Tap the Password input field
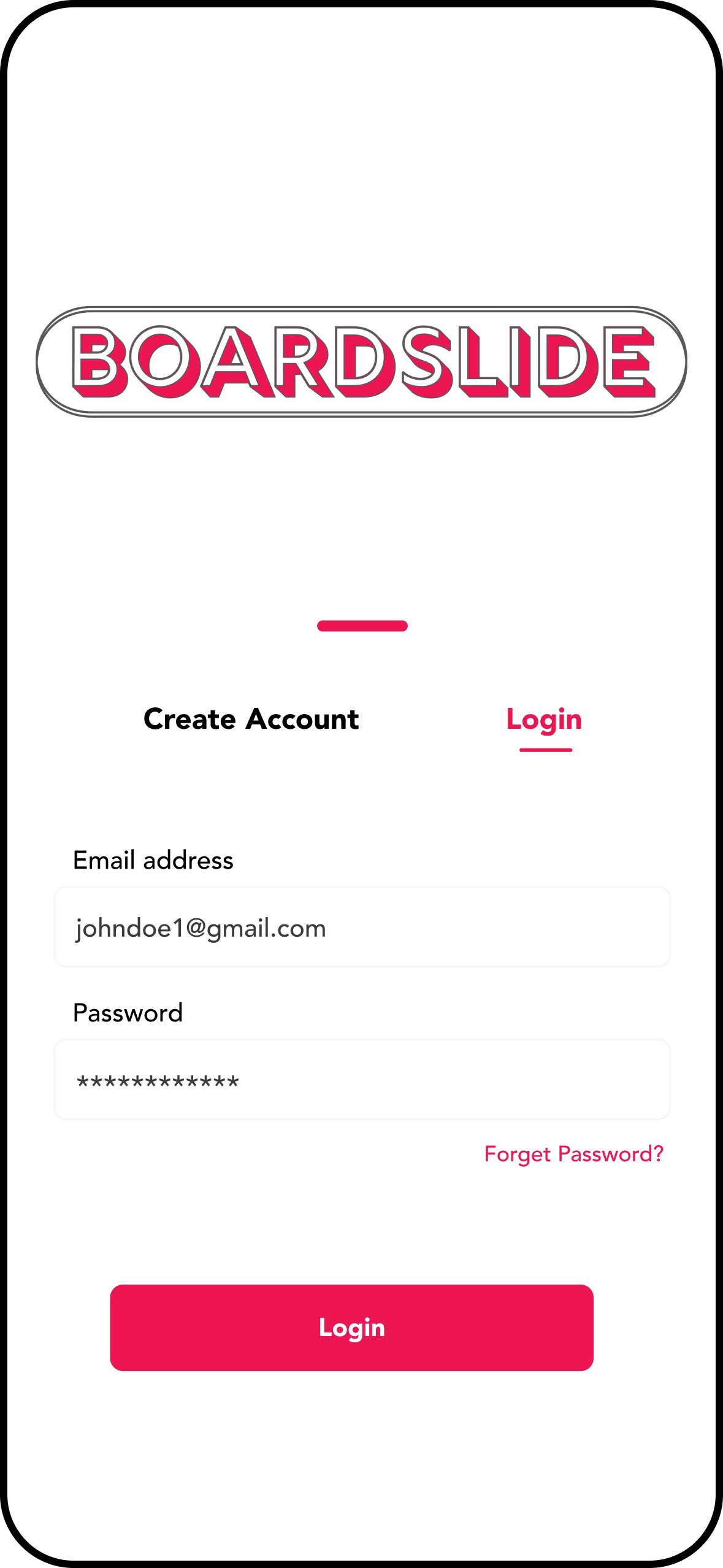Image resolution: width=723 pixels, height=1568 pixels. click(x=362, y=1080)
